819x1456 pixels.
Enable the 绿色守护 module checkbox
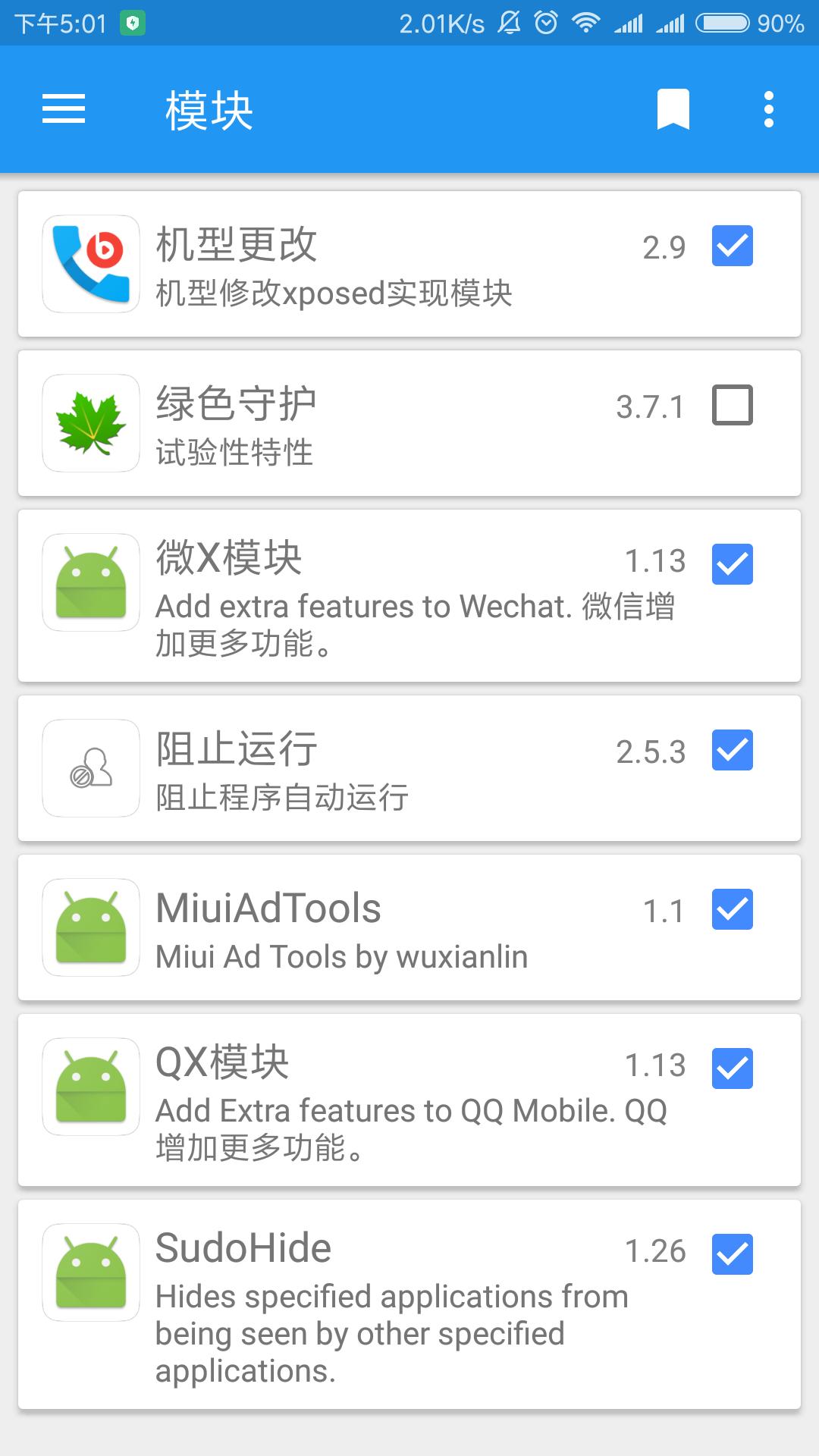coord(732,406)
